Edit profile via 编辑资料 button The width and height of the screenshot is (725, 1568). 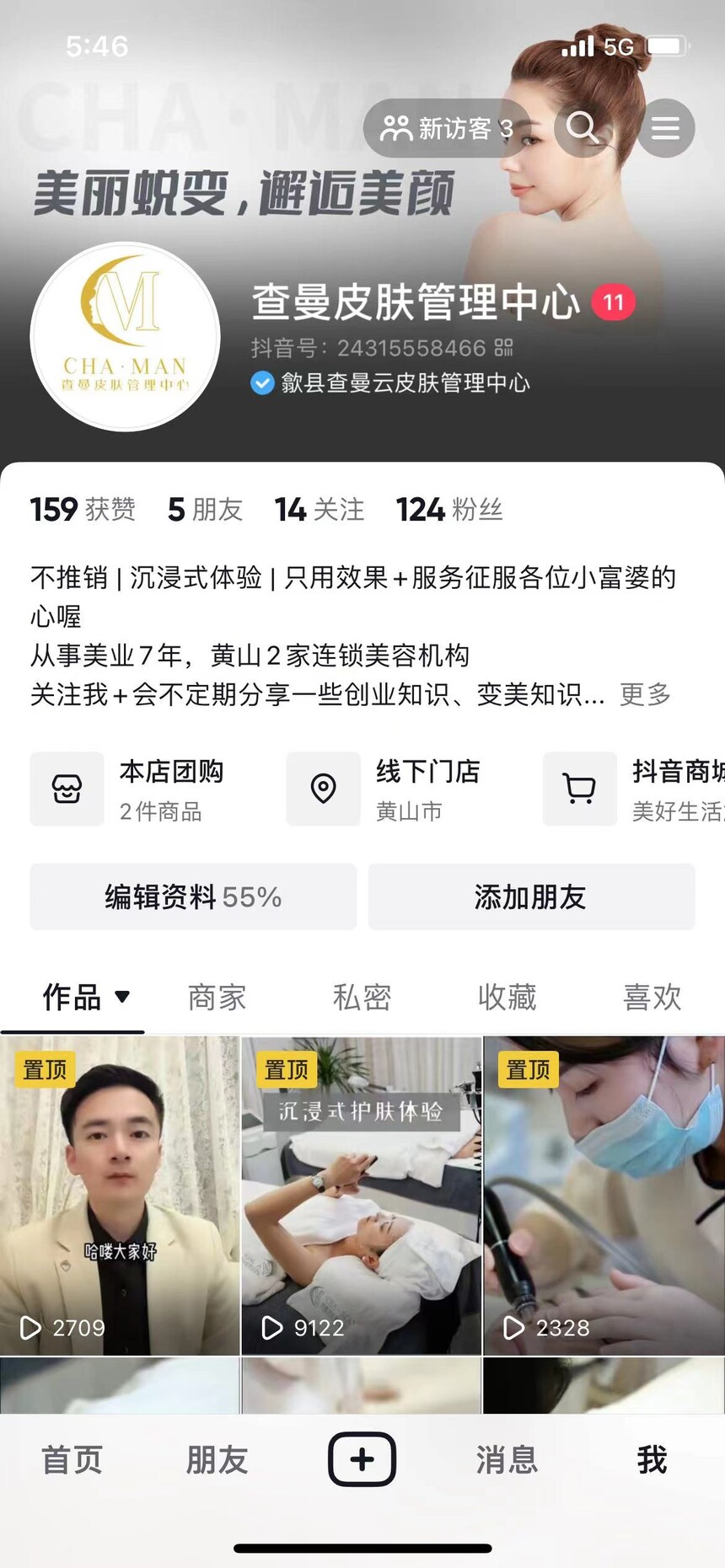coord(193,896)
